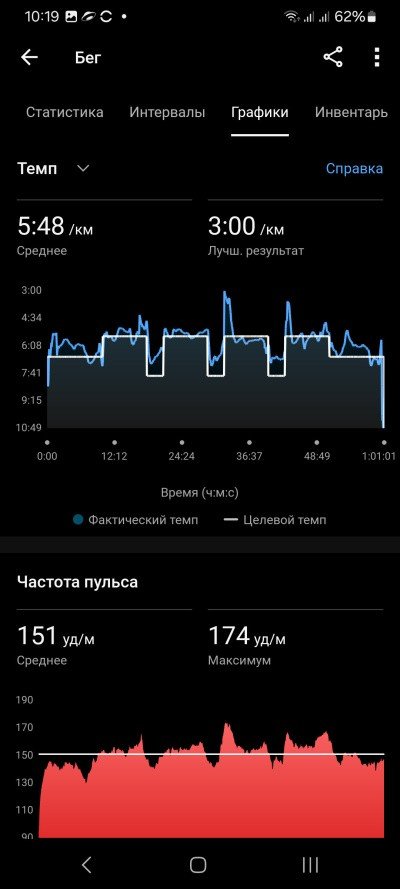Open recent apps from navigation bar
This screenshot has height=889, width=400.
[310, 865]
